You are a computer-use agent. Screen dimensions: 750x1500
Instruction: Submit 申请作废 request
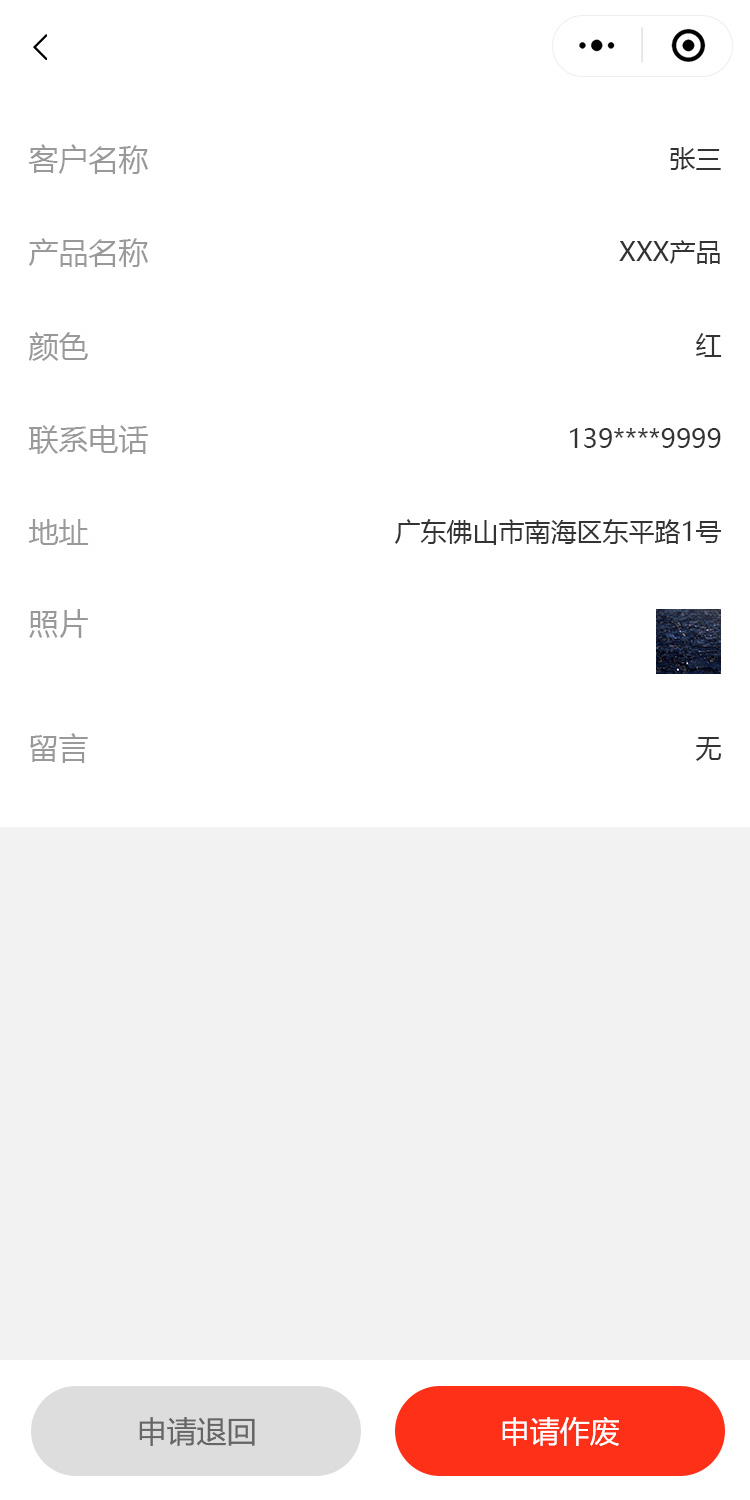[x=560, y=1431]
